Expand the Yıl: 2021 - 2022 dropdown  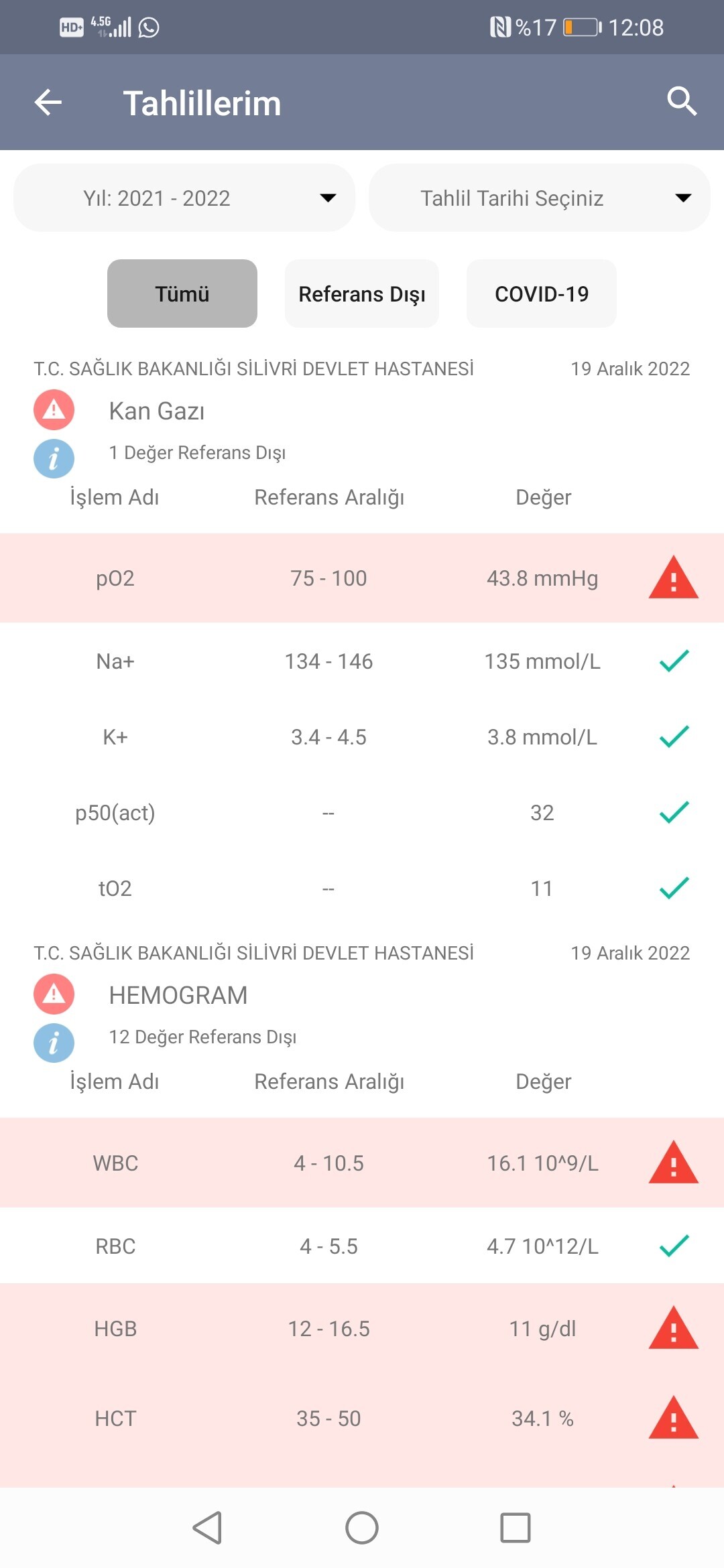pos(184,198)
